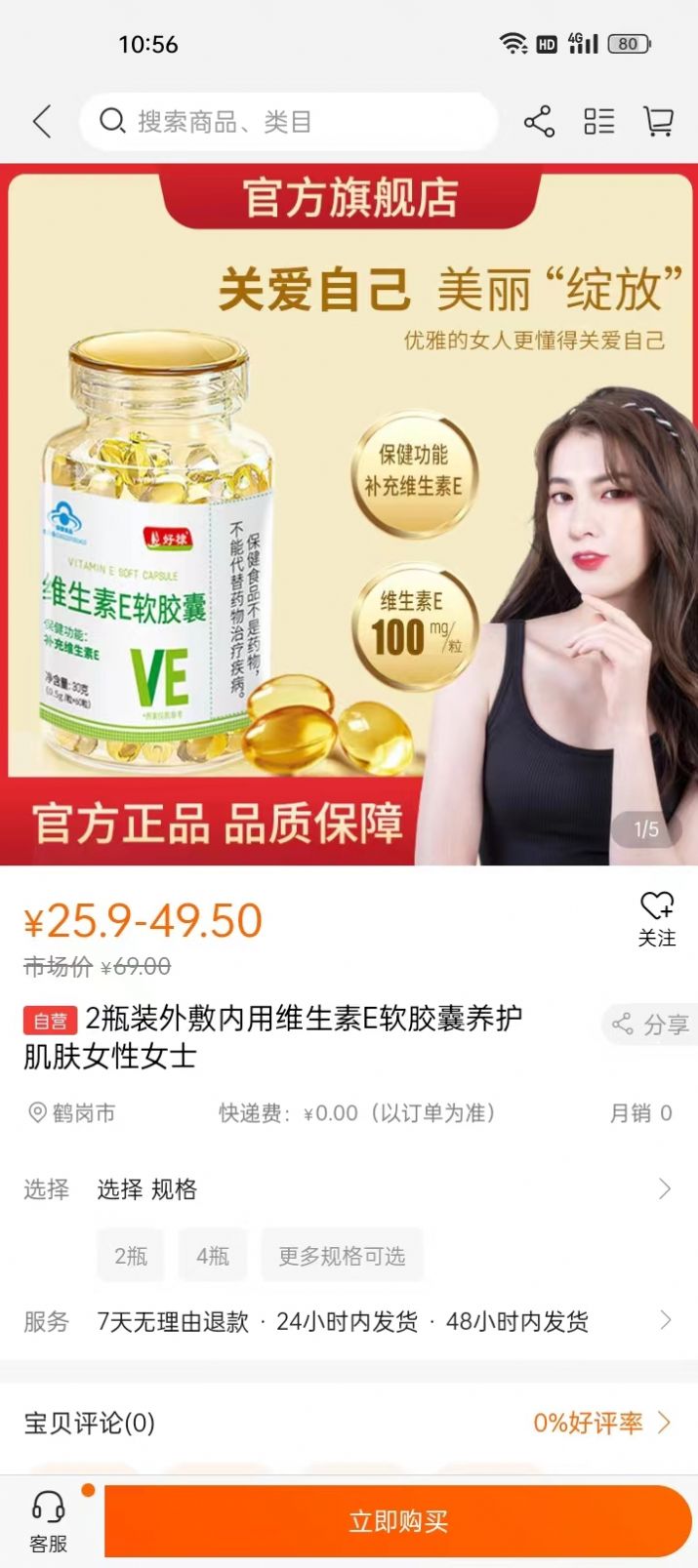Select the 4瓶 option
This screenshot has height=1568, width=698.
(x=213, y=1256)
